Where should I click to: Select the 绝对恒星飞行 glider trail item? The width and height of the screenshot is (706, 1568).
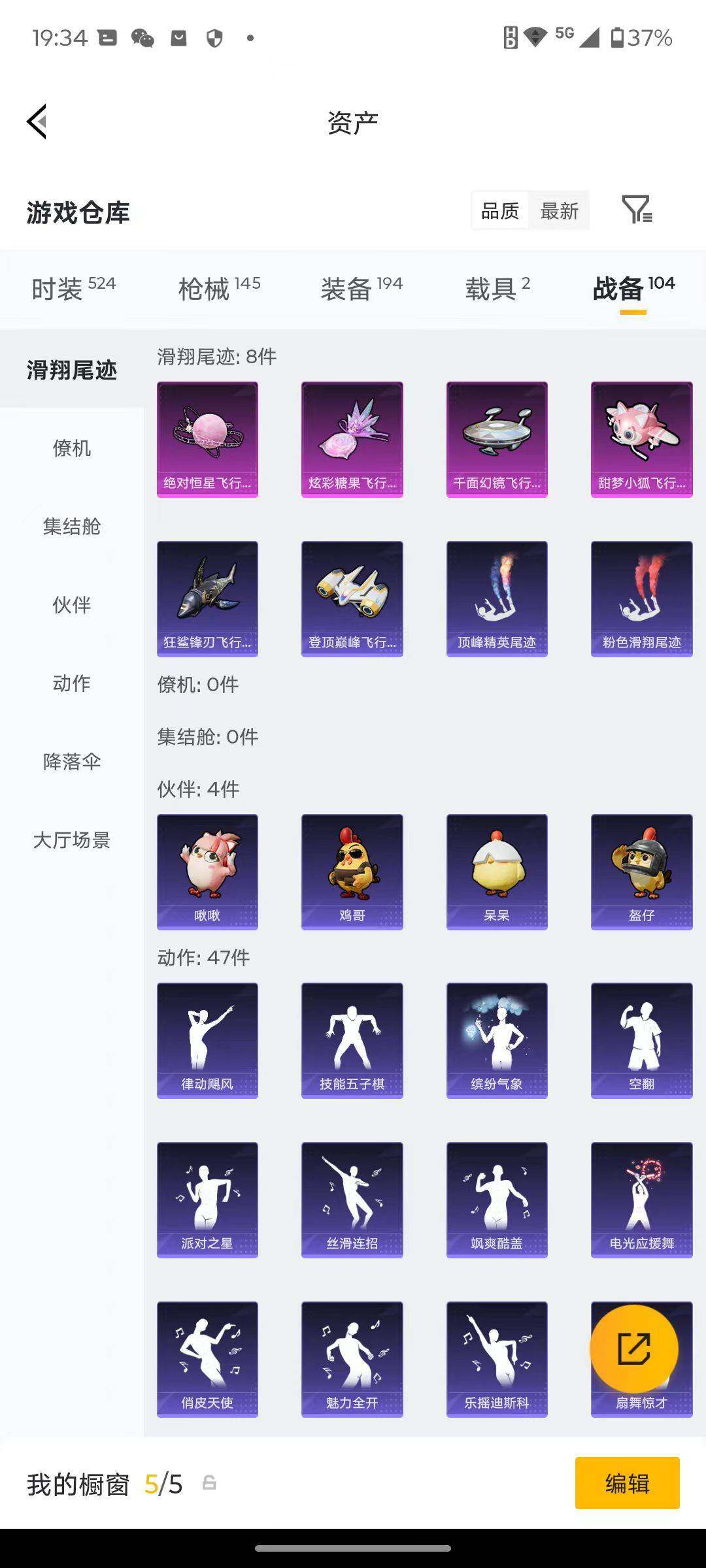coord(207,438)
